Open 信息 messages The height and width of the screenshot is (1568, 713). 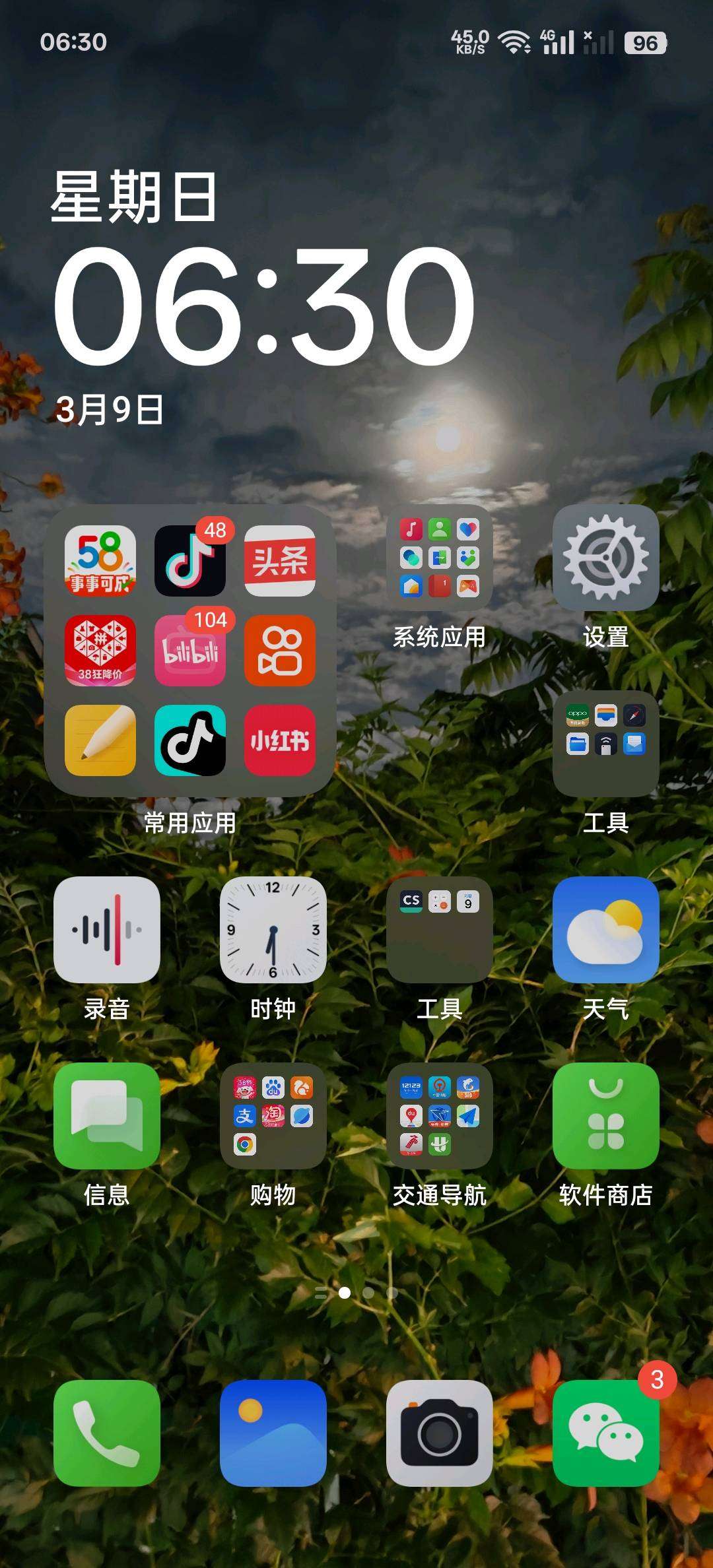tap(107, 1117)
